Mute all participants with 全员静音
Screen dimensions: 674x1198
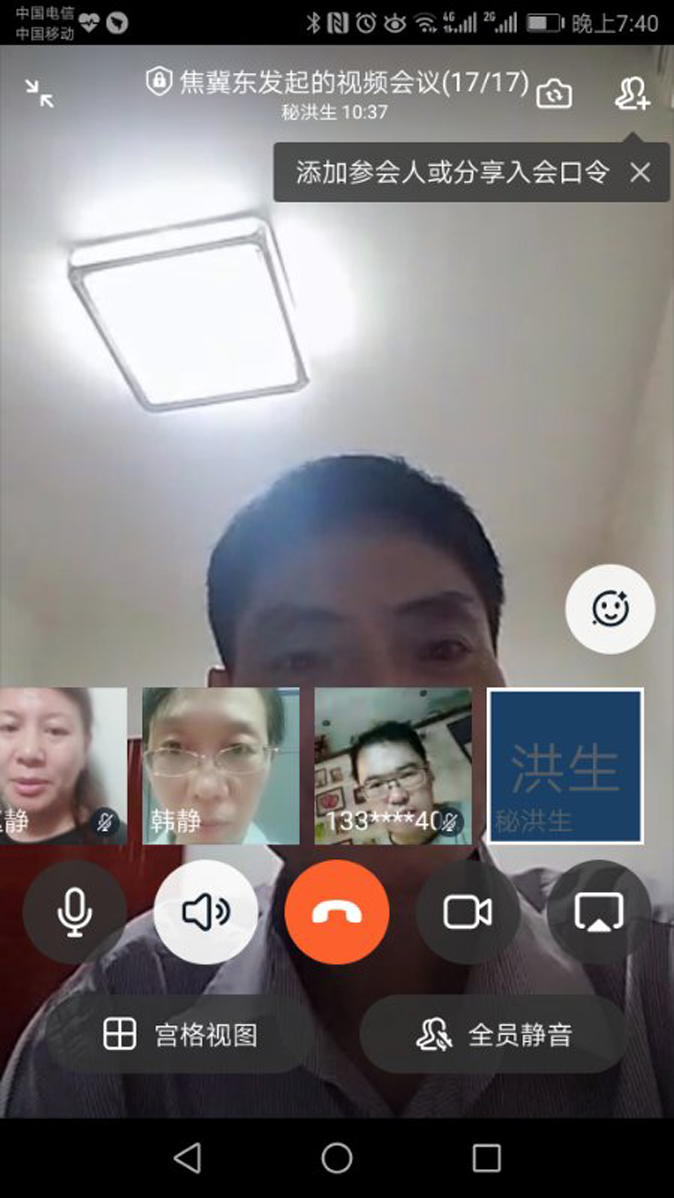pos(494,1034)
